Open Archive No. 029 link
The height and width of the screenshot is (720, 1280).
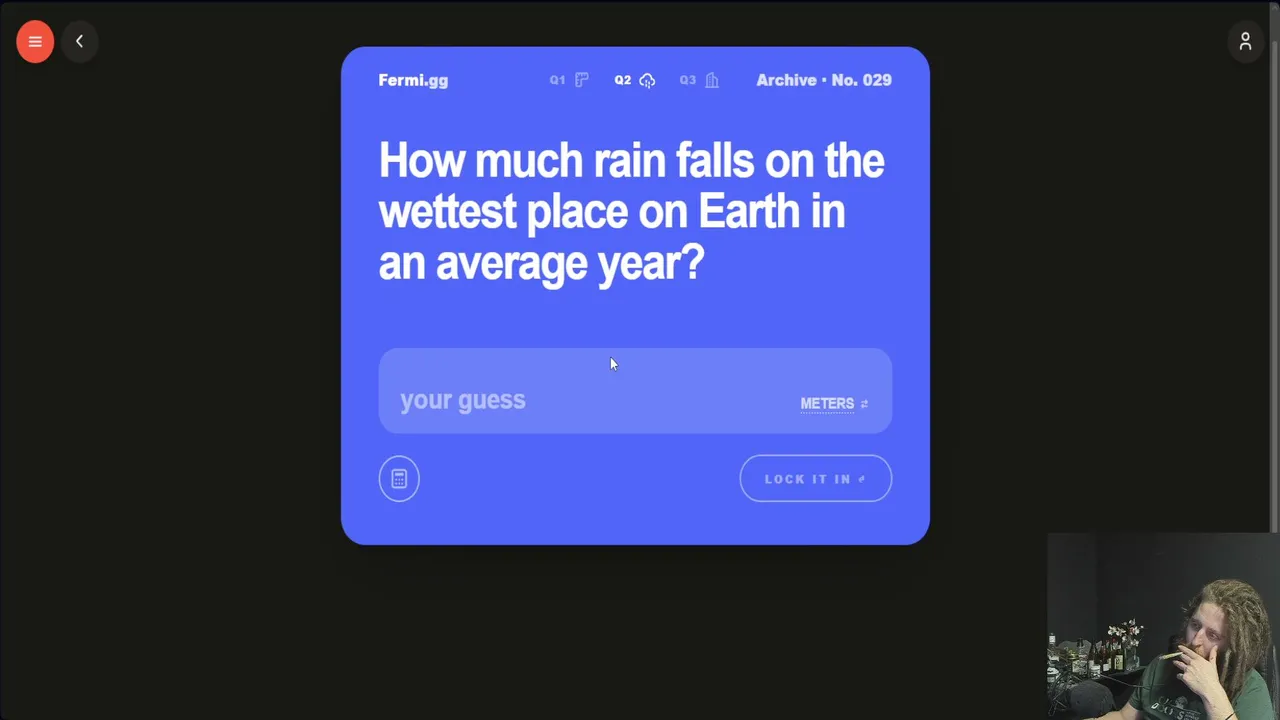(823, 80)
